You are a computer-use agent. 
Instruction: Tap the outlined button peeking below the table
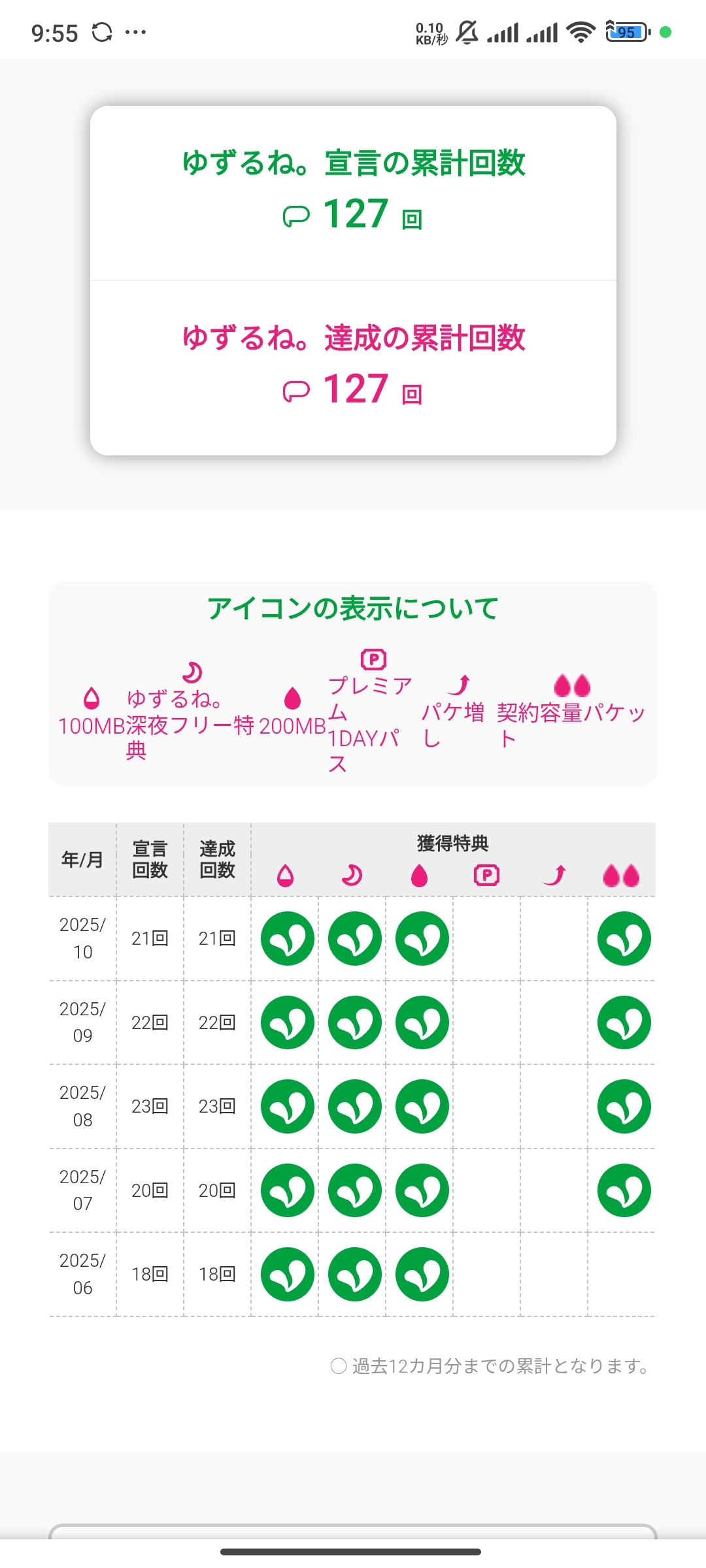[x=353, y=1531]
